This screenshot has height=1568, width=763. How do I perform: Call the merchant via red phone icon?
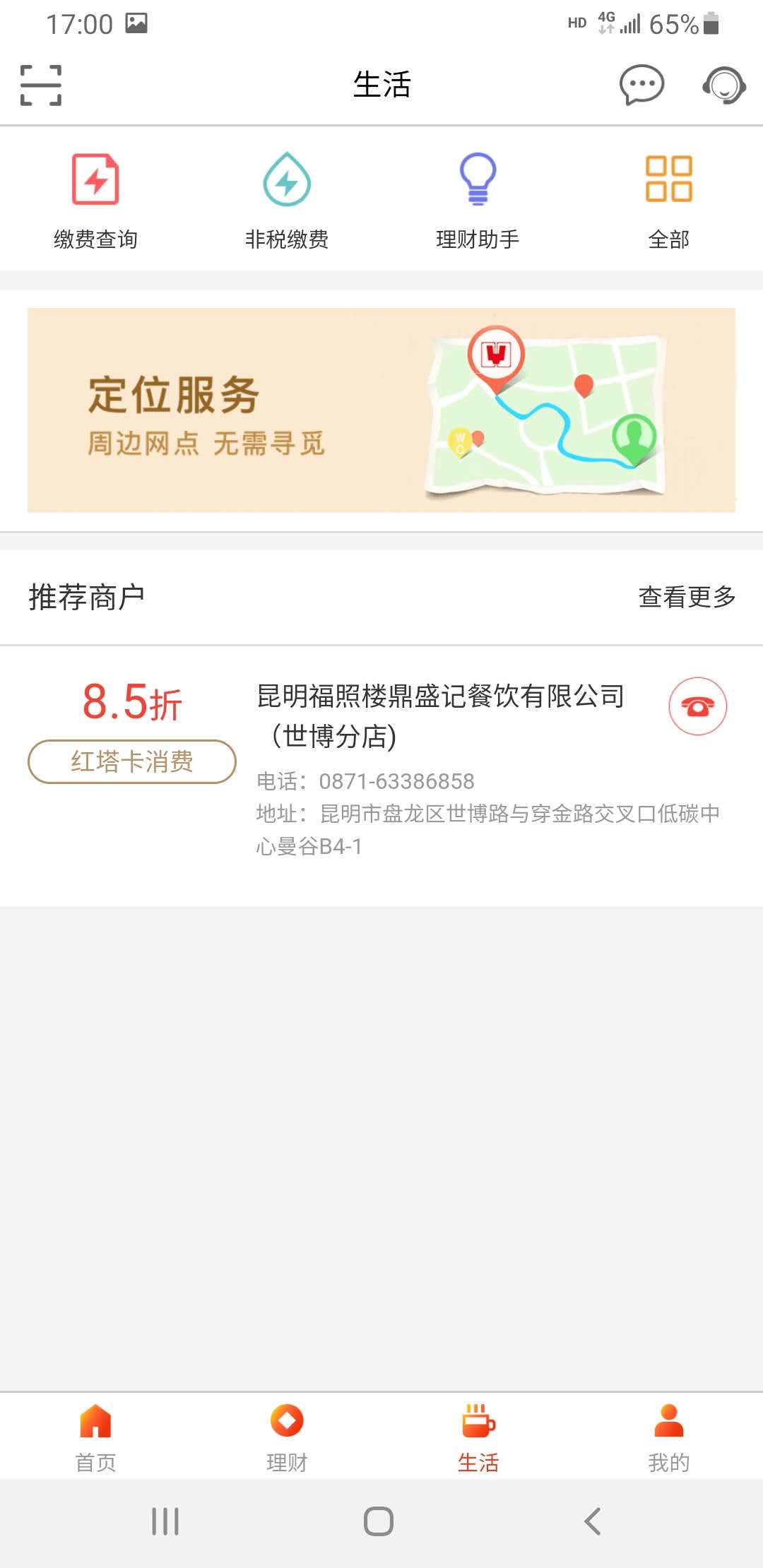pos(698,705)
